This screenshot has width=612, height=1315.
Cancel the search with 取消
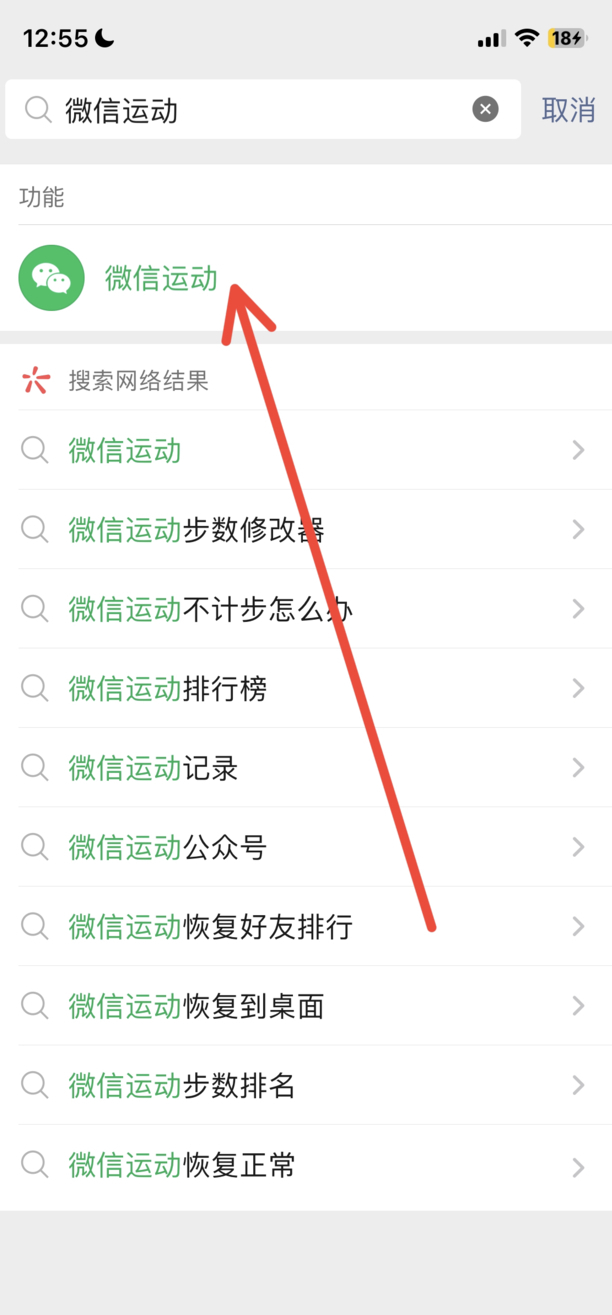(x=568, y=110)
